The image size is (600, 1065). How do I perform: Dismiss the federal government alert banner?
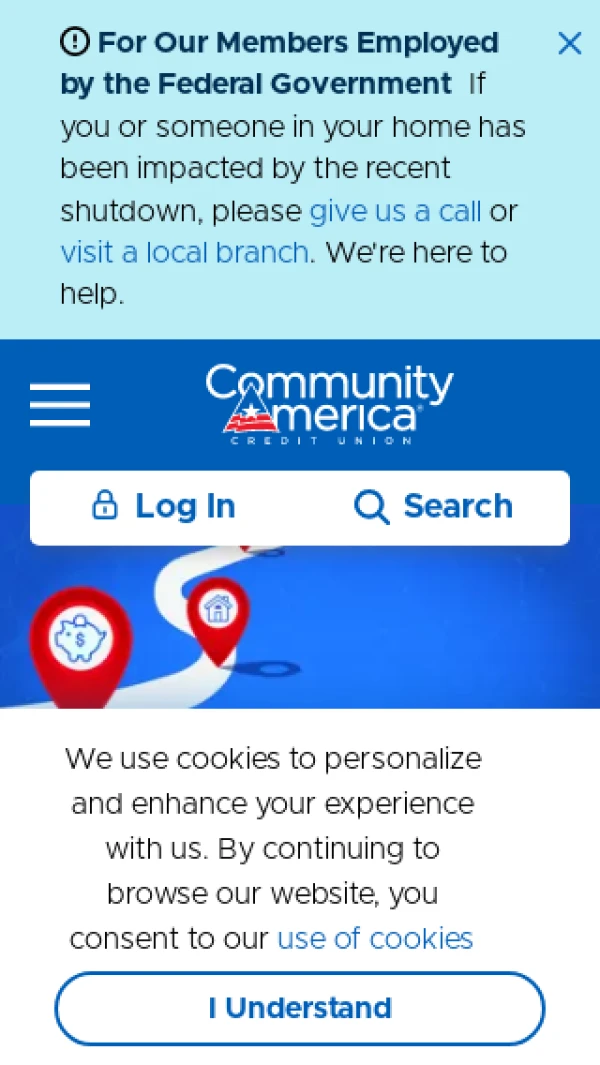tap(569, 43)
